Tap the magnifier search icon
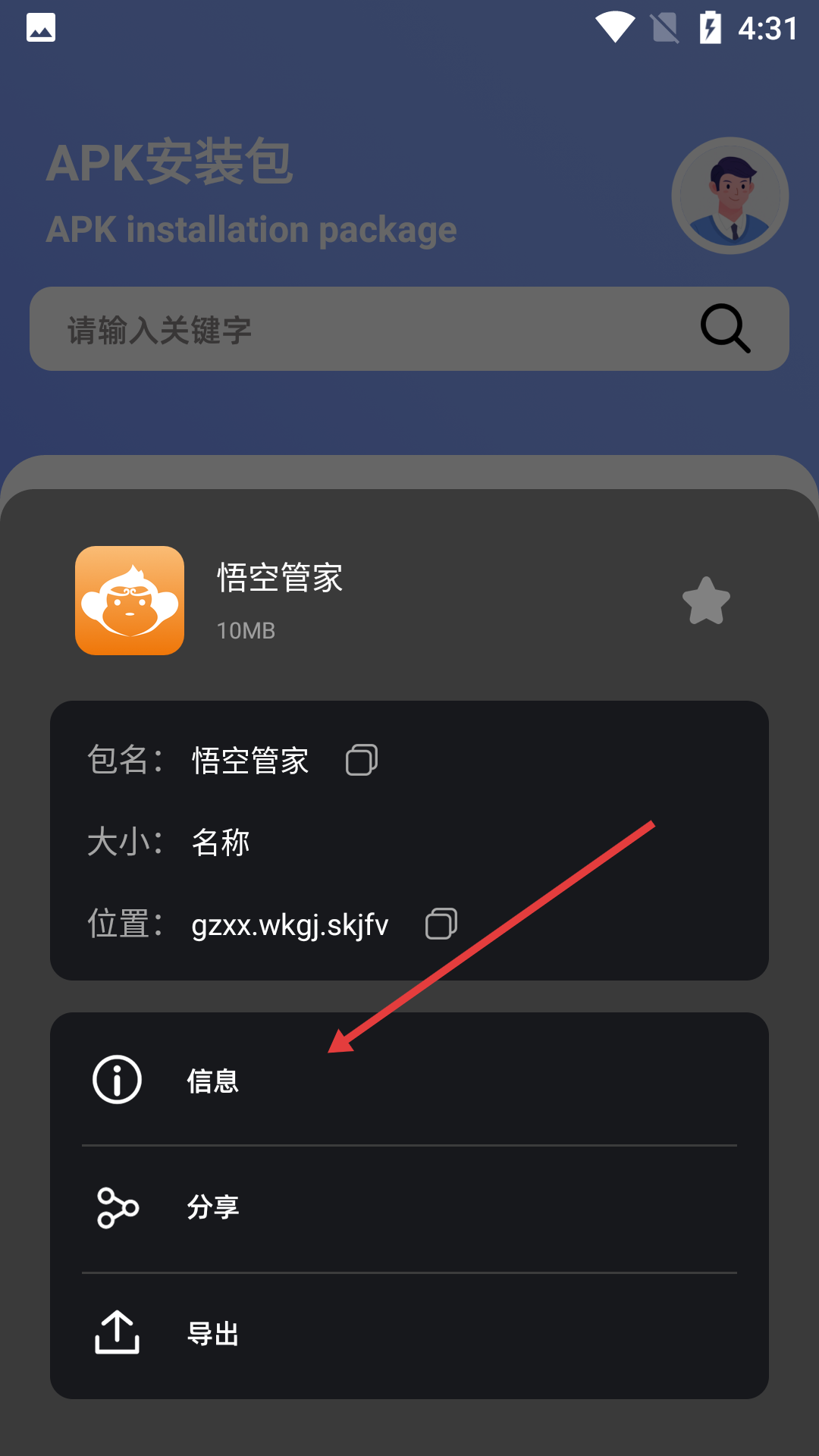 pyautogui.click(x=725, y=328)
